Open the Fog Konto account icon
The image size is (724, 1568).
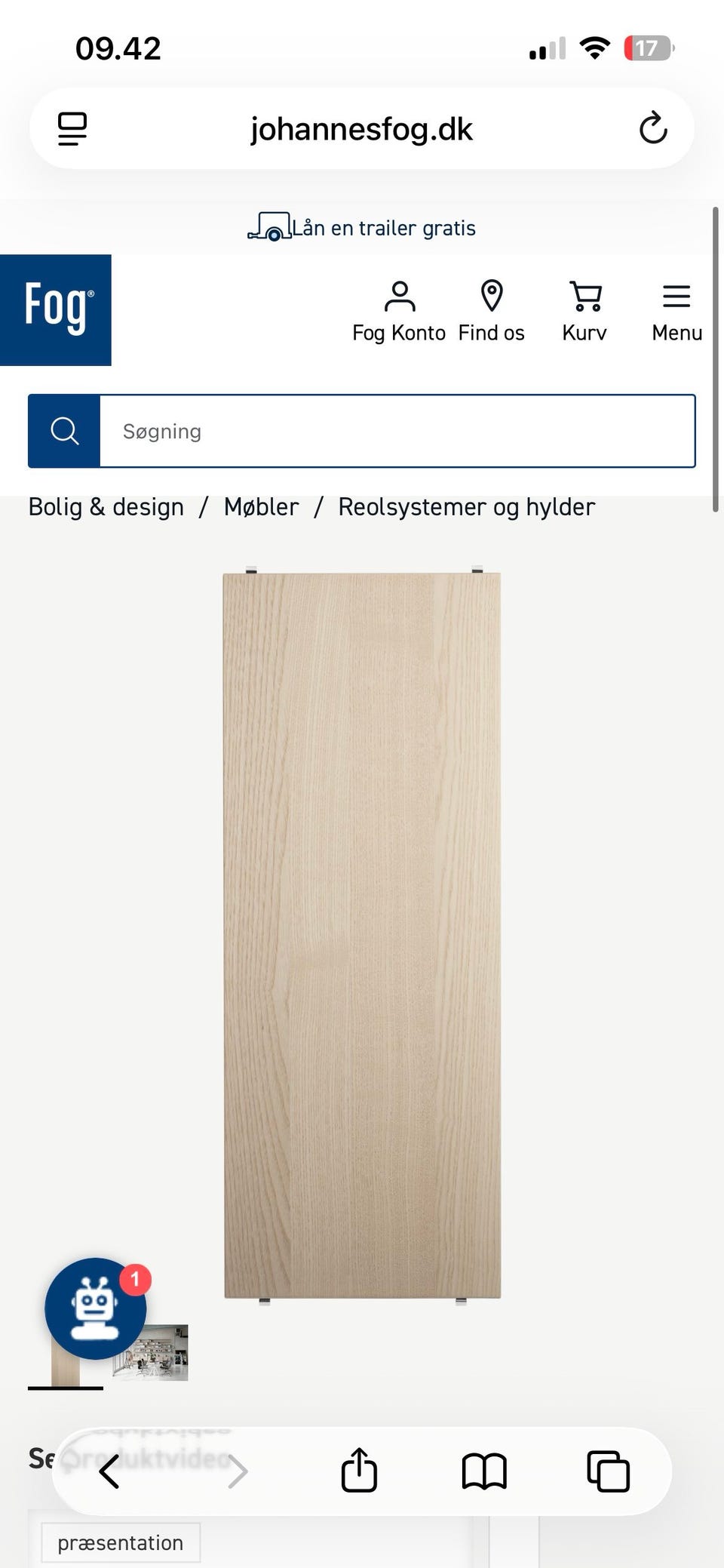(398, 297)
